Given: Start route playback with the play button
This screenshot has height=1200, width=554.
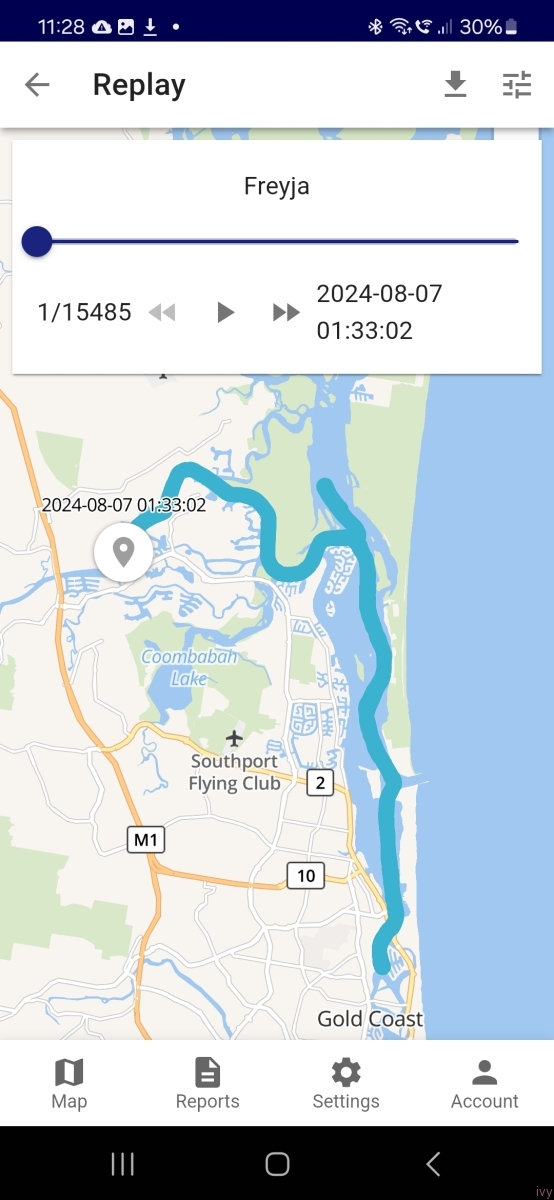Looking at the screenshot, I should (x=226, y=313).
